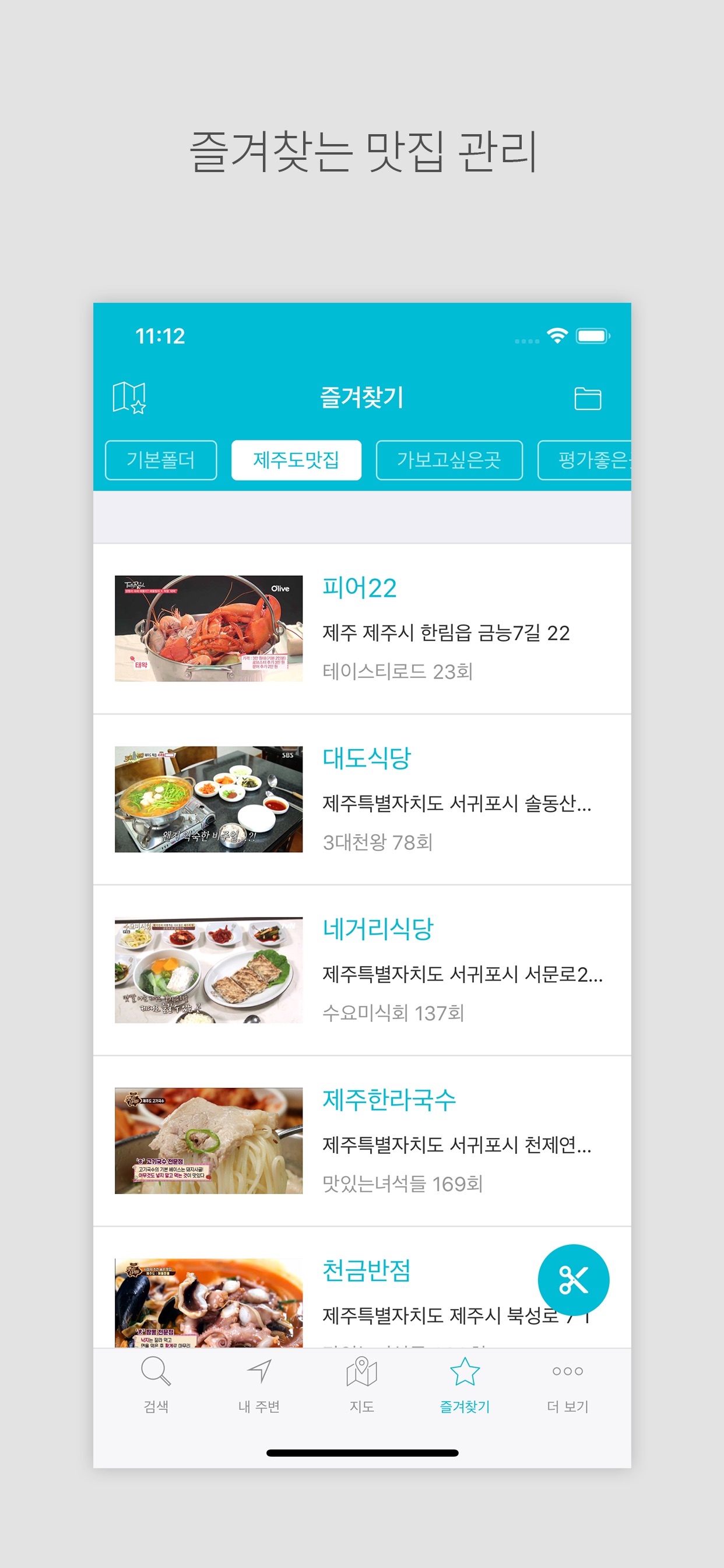The image size is (724, 1568).
Task: Switch to the 기본폴더 folder tab
Action: pos(162,461)
